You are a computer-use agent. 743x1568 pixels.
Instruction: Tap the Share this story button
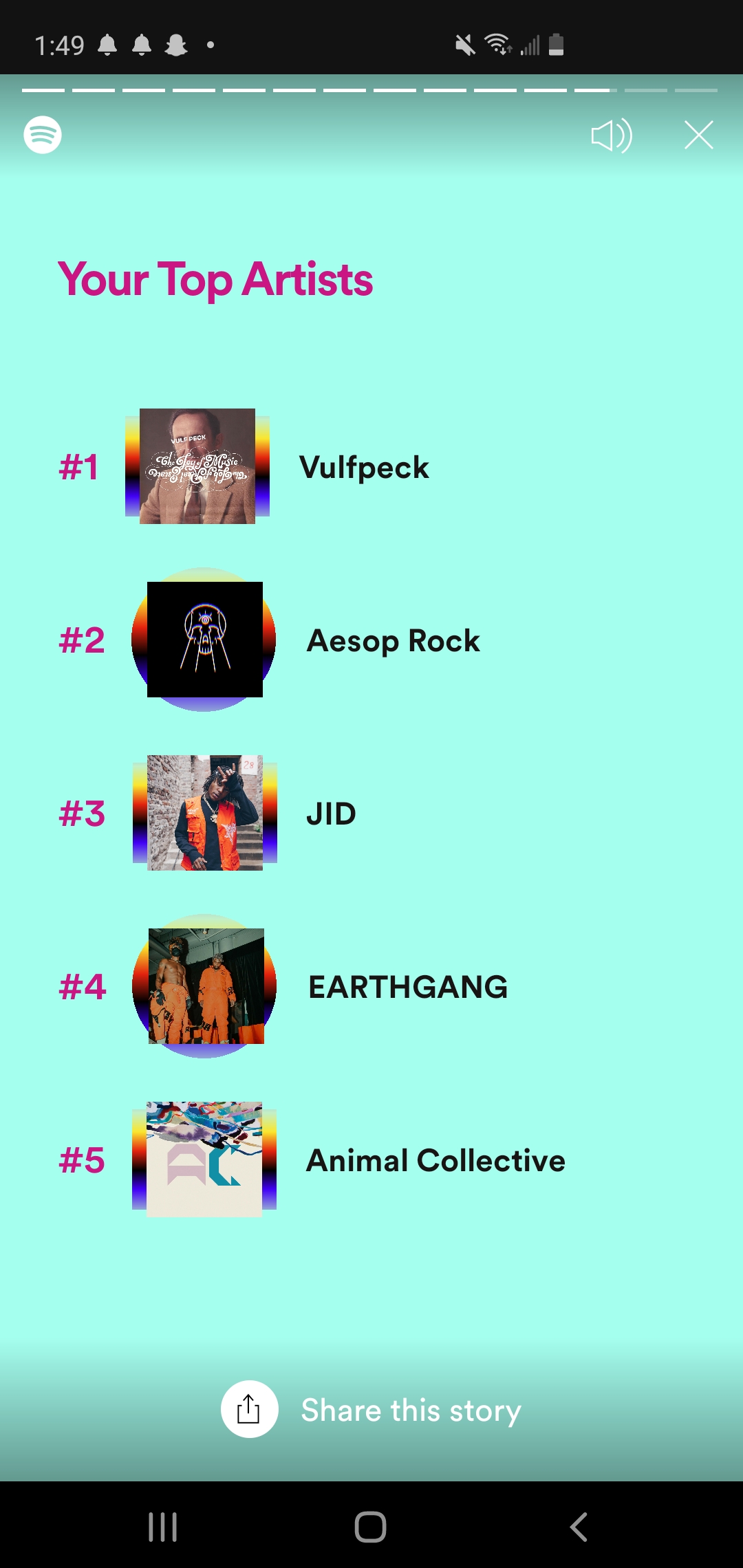click(x=411, y=1409)
